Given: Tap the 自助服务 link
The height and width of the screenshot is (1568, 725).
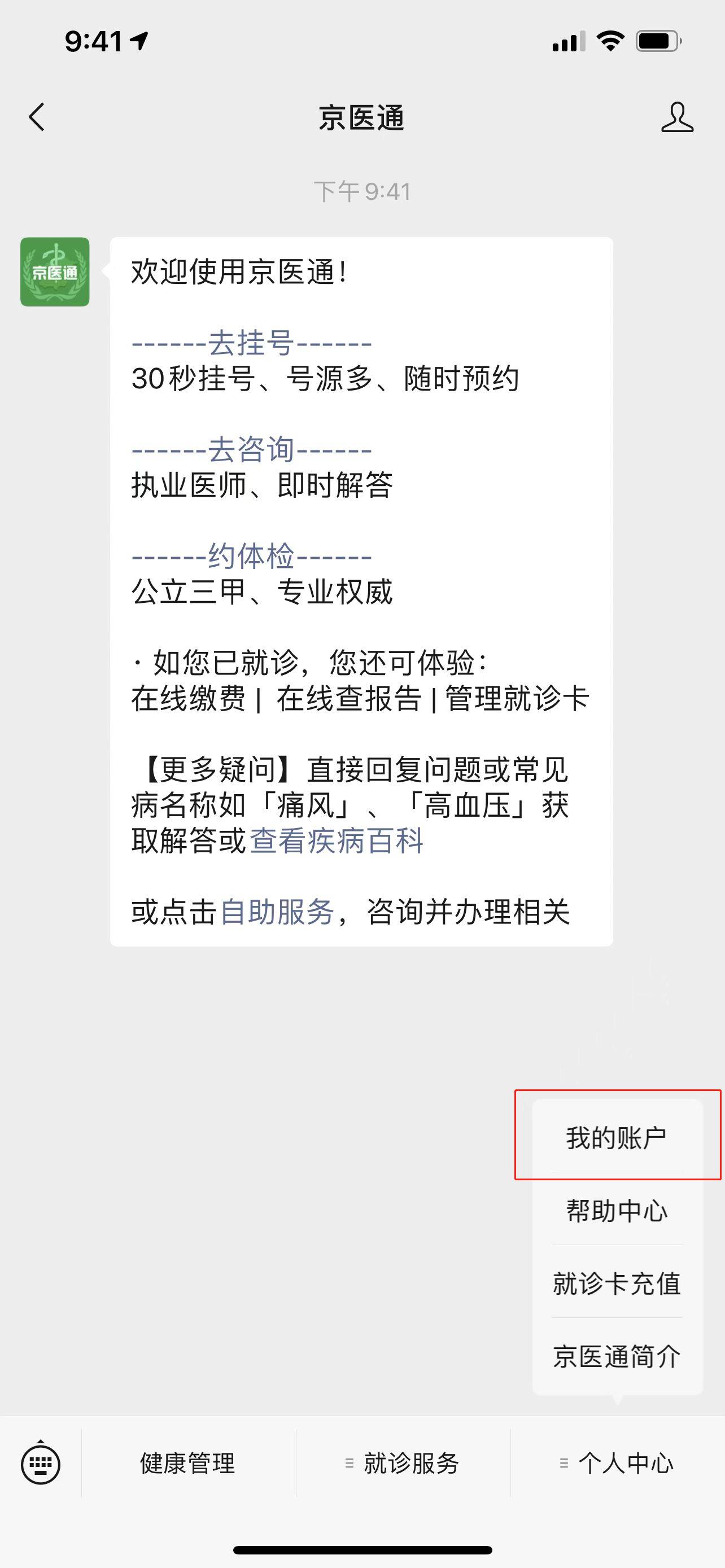Looking at the screenshot, I should tap(277, 912).
